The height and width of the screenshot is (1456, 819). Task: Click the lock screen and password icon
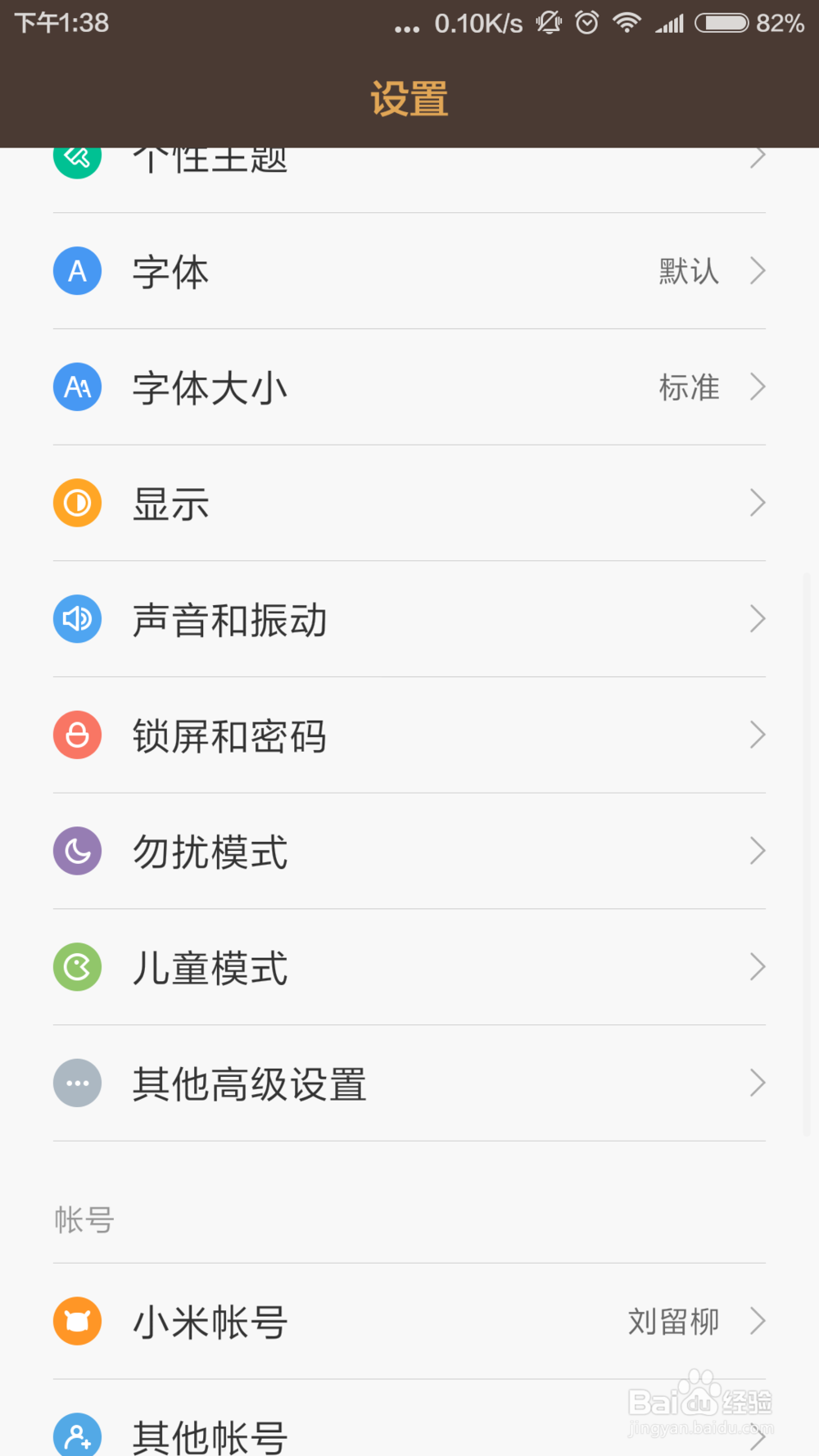[77, 735]
